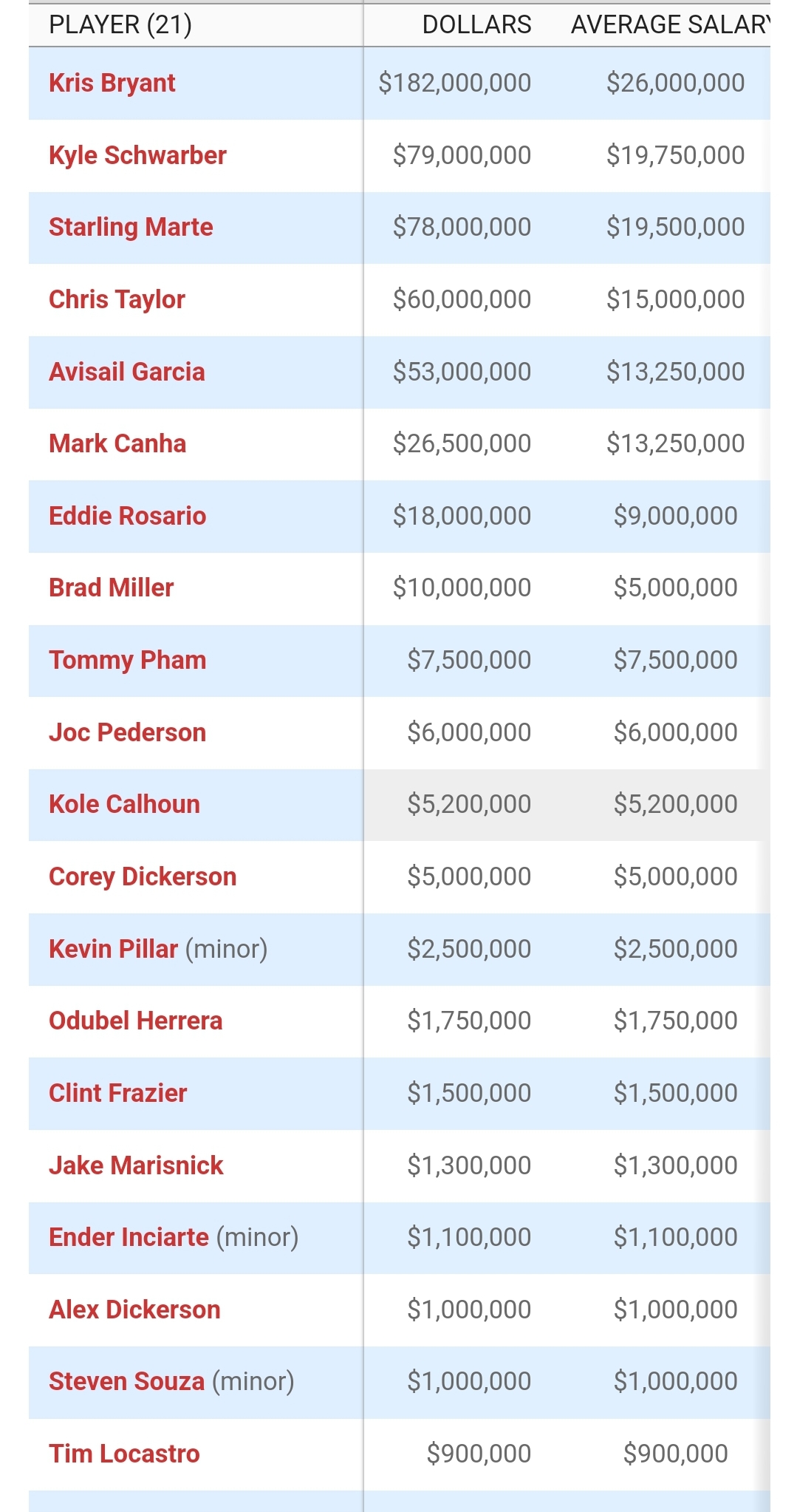
Task: Select the Mark Canha link
Action: (x=117, y=443)
